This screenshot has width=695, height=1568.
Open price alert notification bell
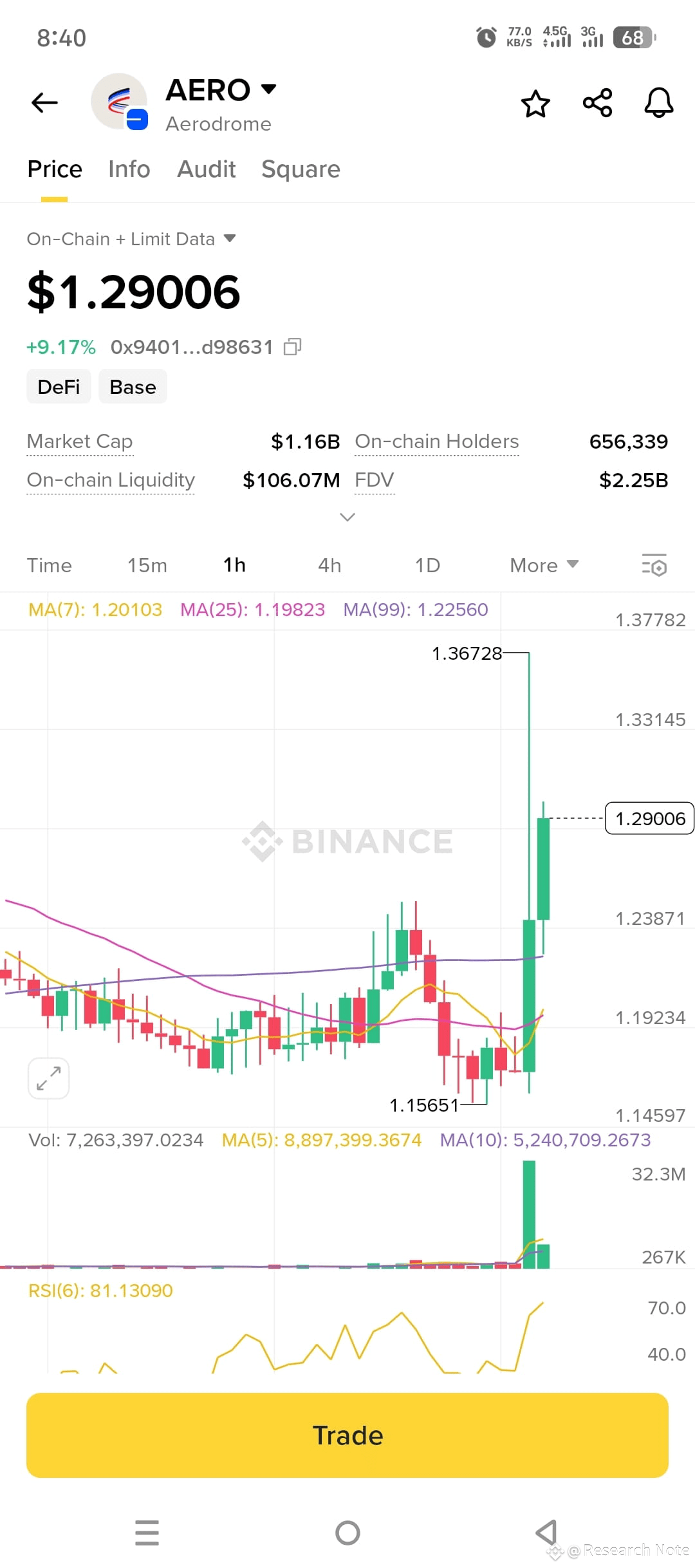click(x=658, y=102)
